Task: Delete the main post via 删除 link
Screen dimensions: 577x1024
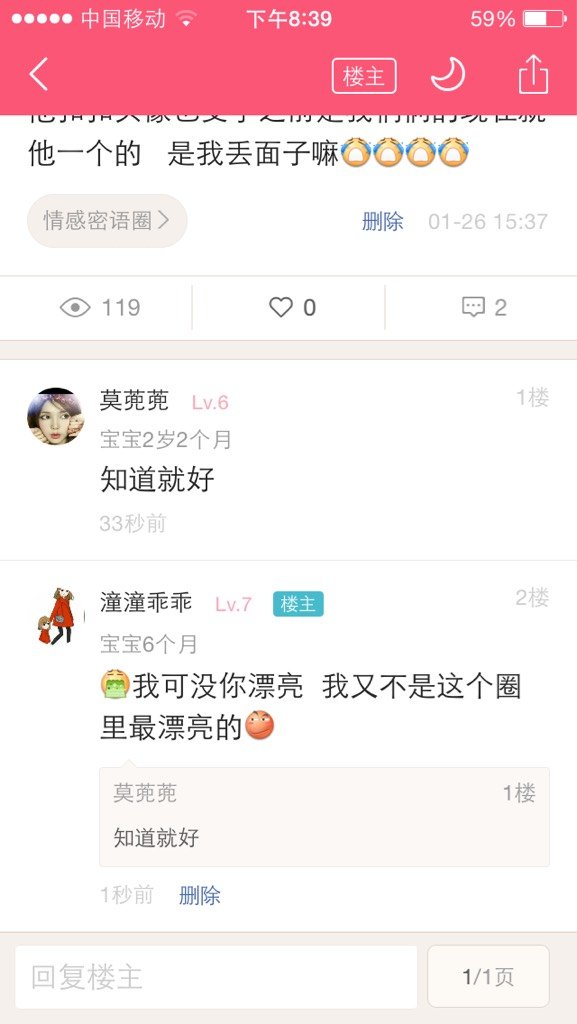Action: pyautogui.click(x=382, y=221)
